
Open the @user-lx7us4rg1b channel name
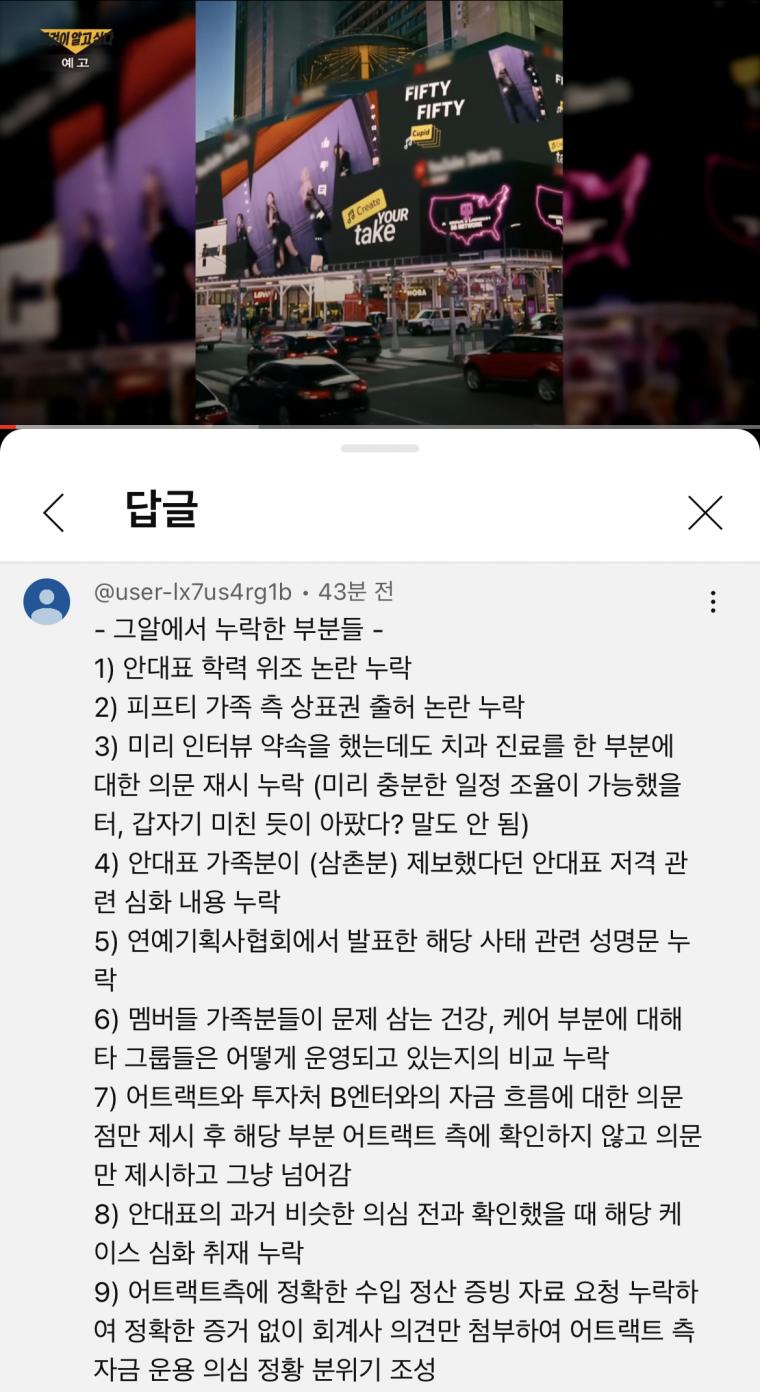[192, 592]
